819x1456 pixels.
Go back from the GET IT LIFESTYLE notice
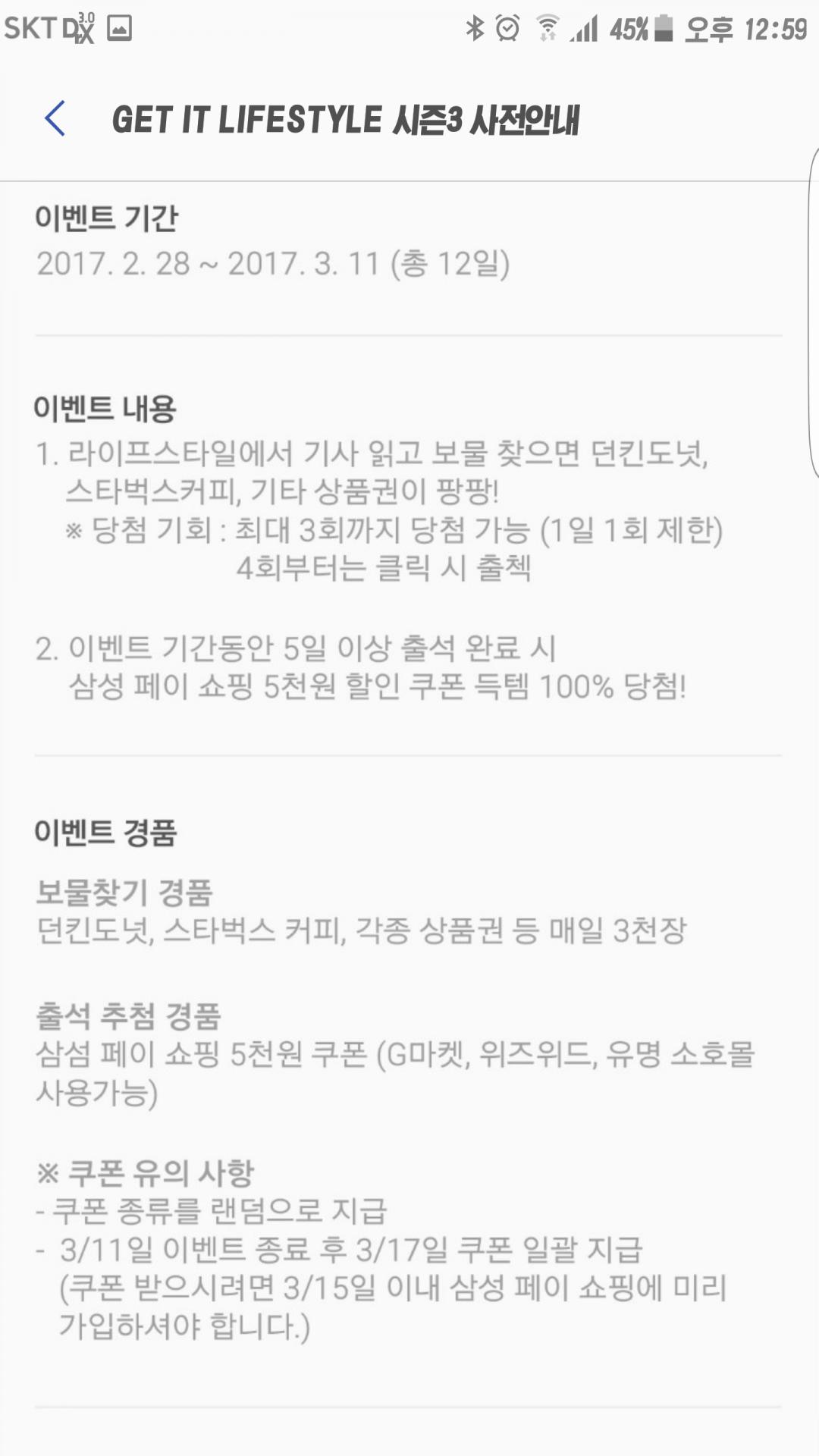click(55, 118)
